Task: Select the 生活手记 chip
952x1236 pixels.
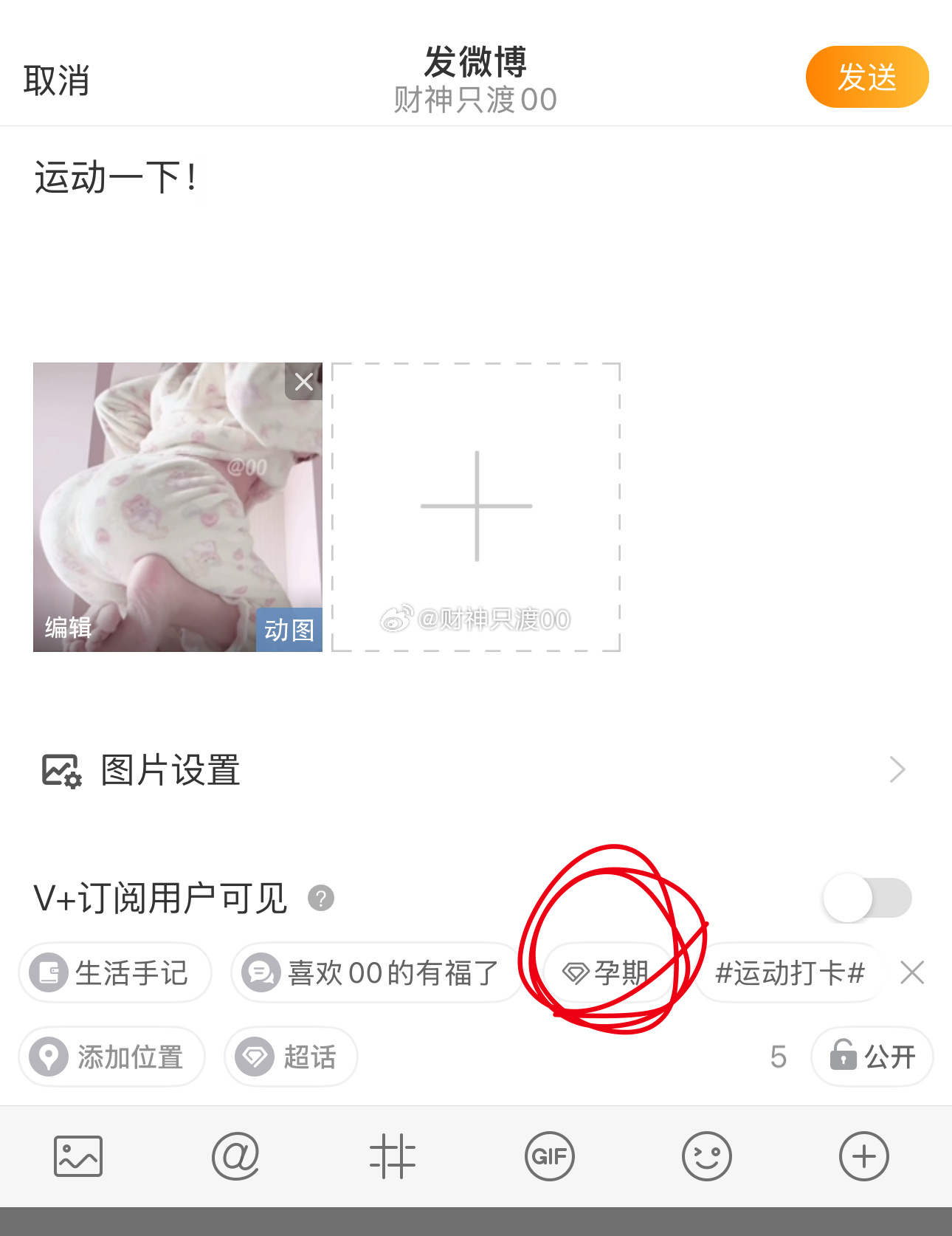Action: click(115, 973)
